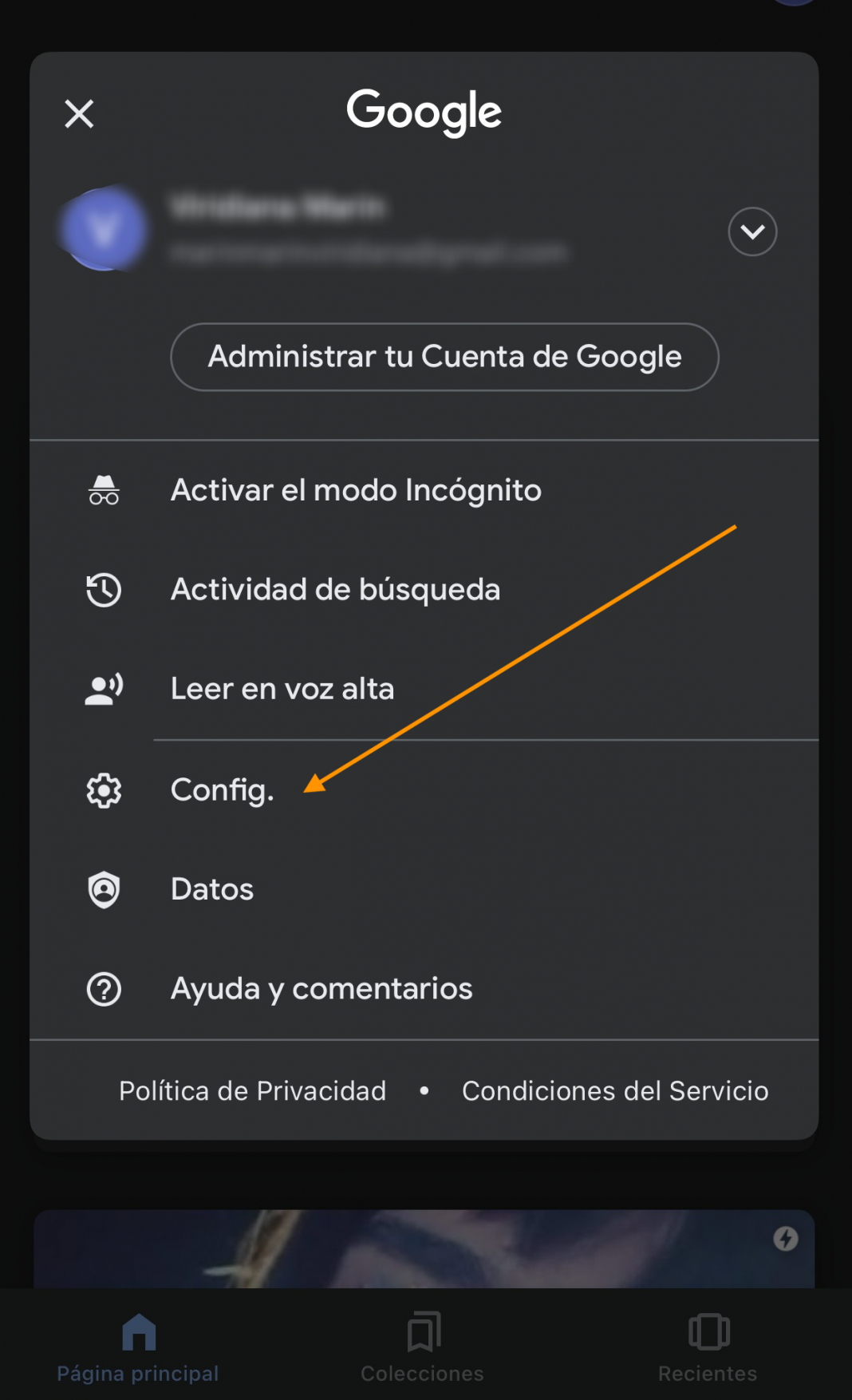Tap Administrar tu Cuenta de Google
852x1400 pixels.
[444, 357]
